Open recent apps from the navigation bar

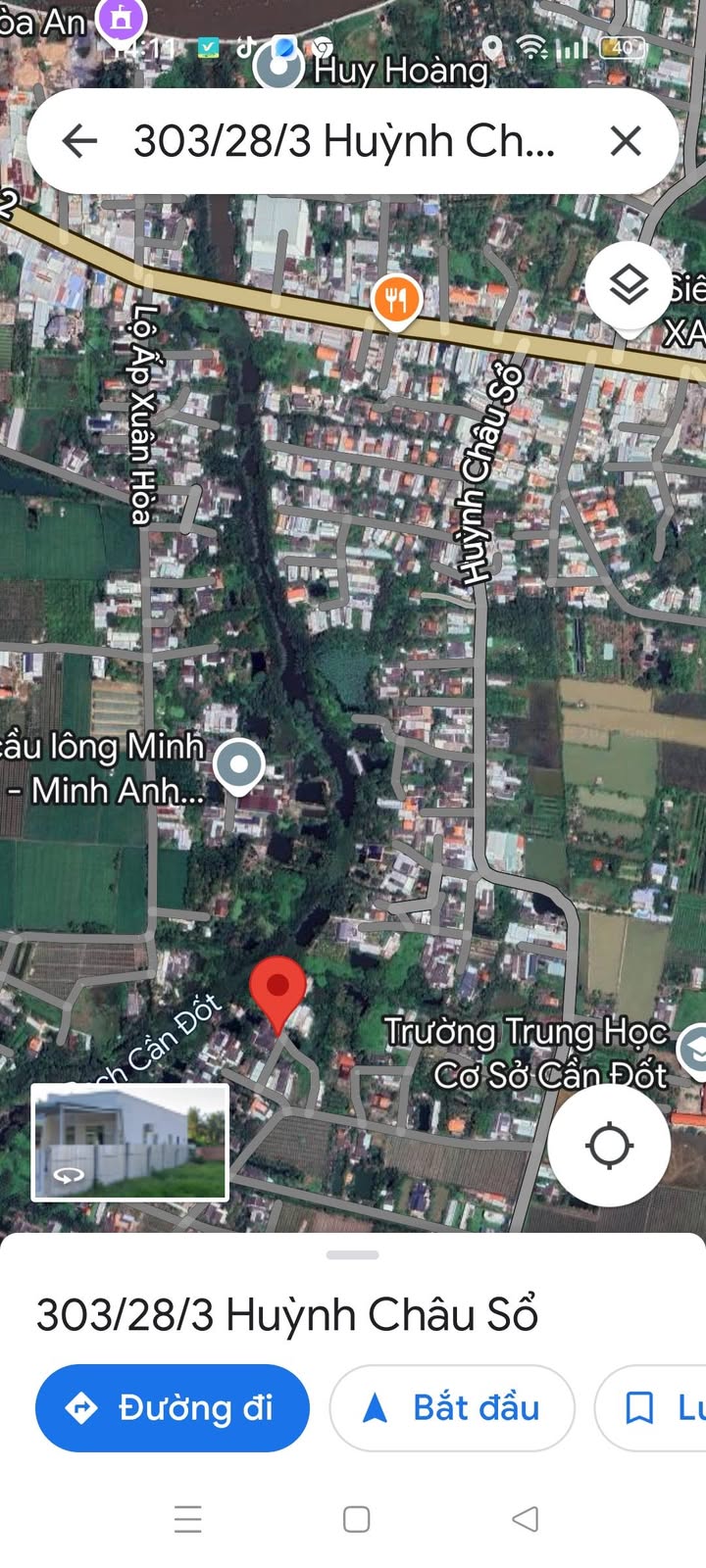[187, 1519]
